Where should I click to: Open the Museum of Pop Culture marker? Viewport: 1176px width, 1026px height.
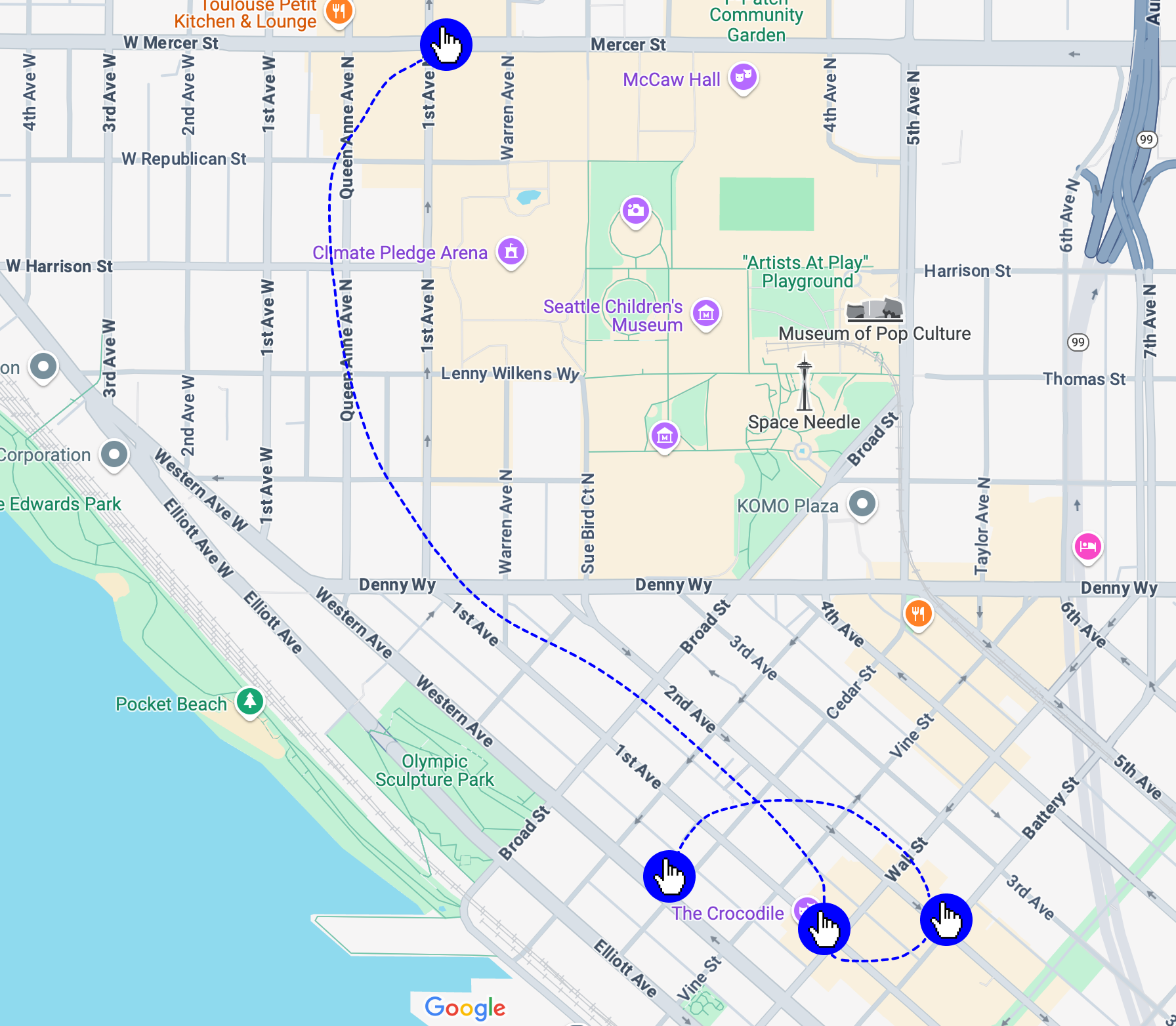click(874, 310)
